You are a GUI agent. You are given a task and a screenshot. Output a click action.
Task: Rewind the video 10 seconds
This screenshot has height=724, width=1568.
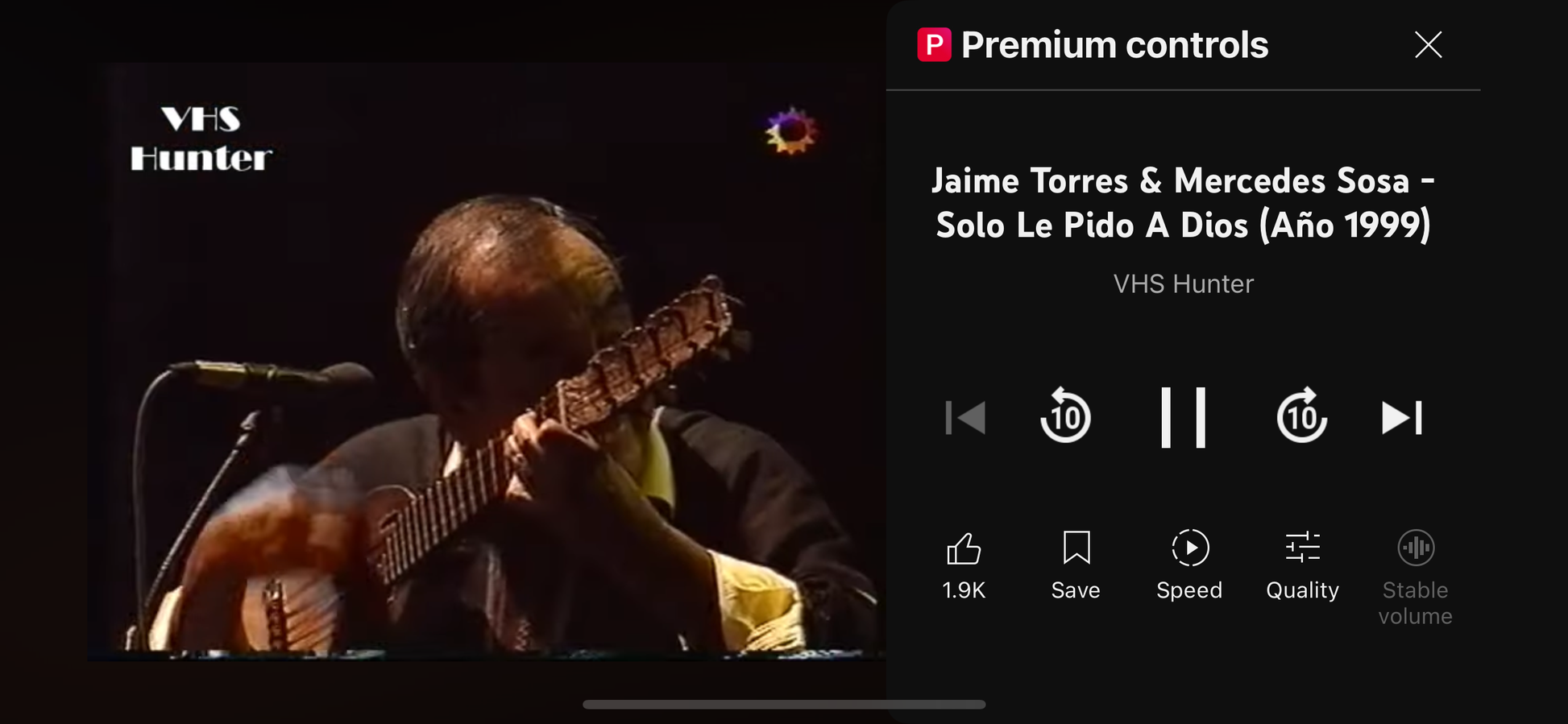tap(1065, 416)
